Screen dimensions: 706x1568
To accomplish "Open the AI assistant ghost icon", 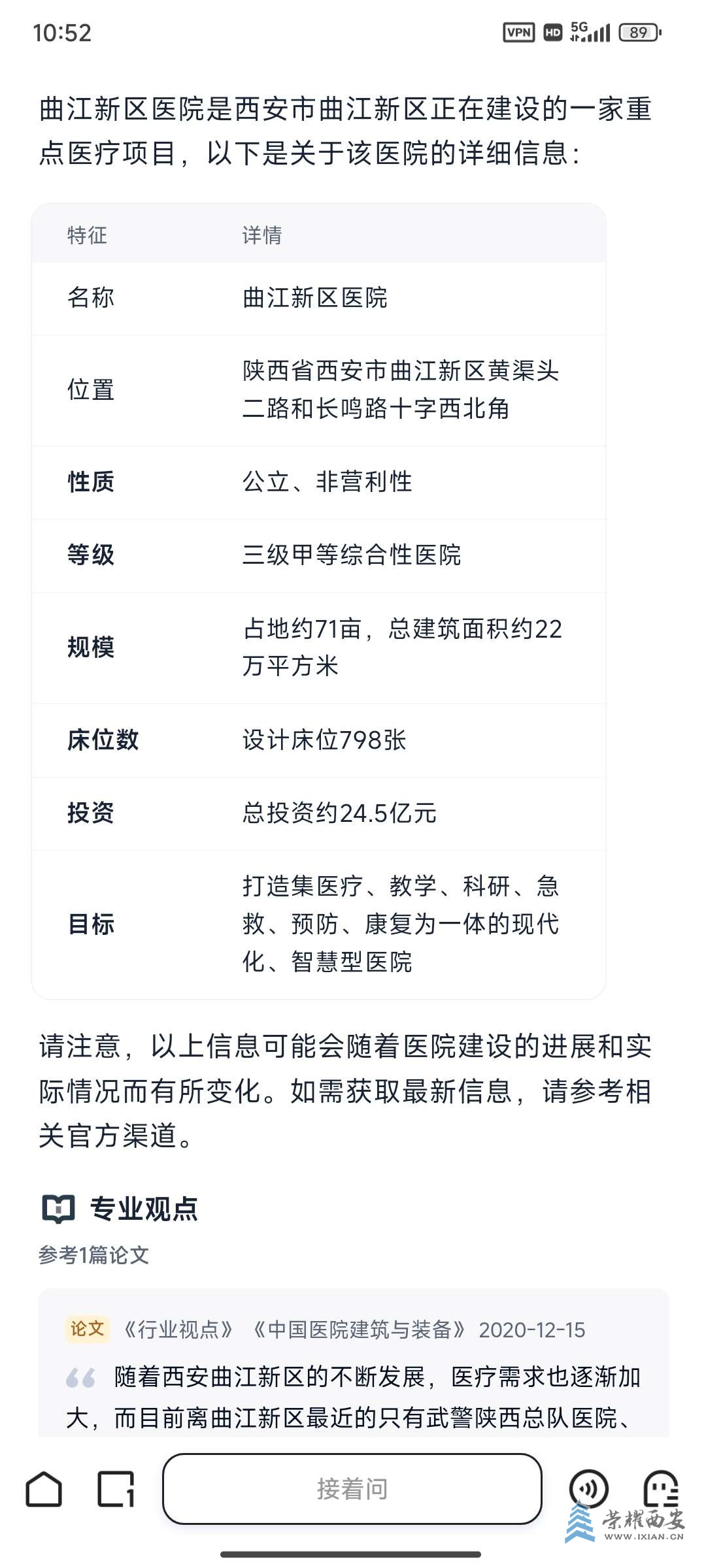I will coord(660,1488).
